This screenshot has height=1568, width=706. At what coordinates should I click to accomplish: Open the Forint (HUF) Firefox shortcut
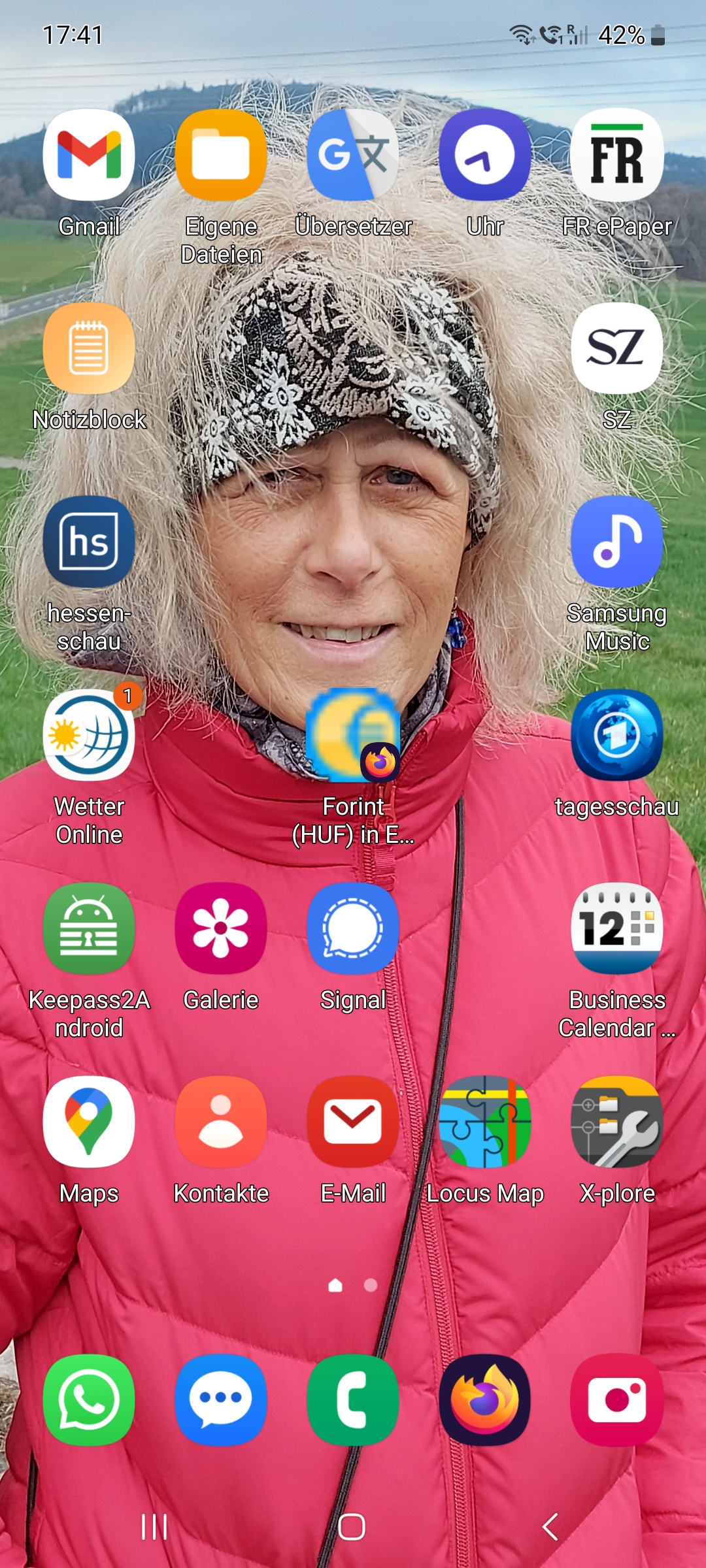pyautogui.click(x=353, y=736)
